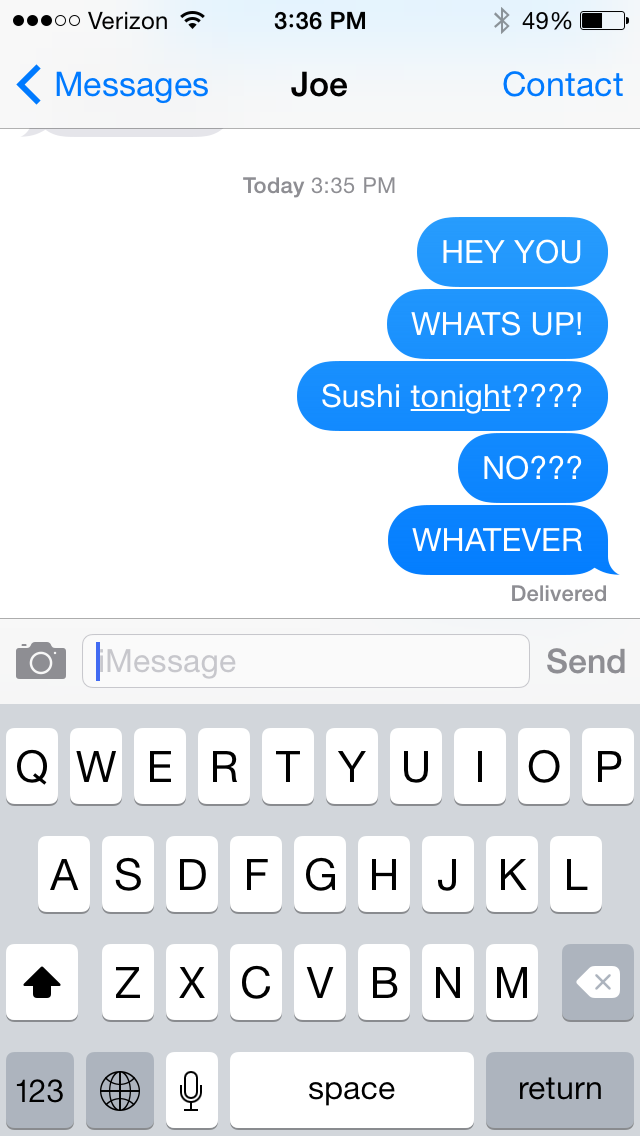Image resolution: width=640 pixels, height=1136 pixels.
Task: Tap the return key
Action: [559, 1089]
